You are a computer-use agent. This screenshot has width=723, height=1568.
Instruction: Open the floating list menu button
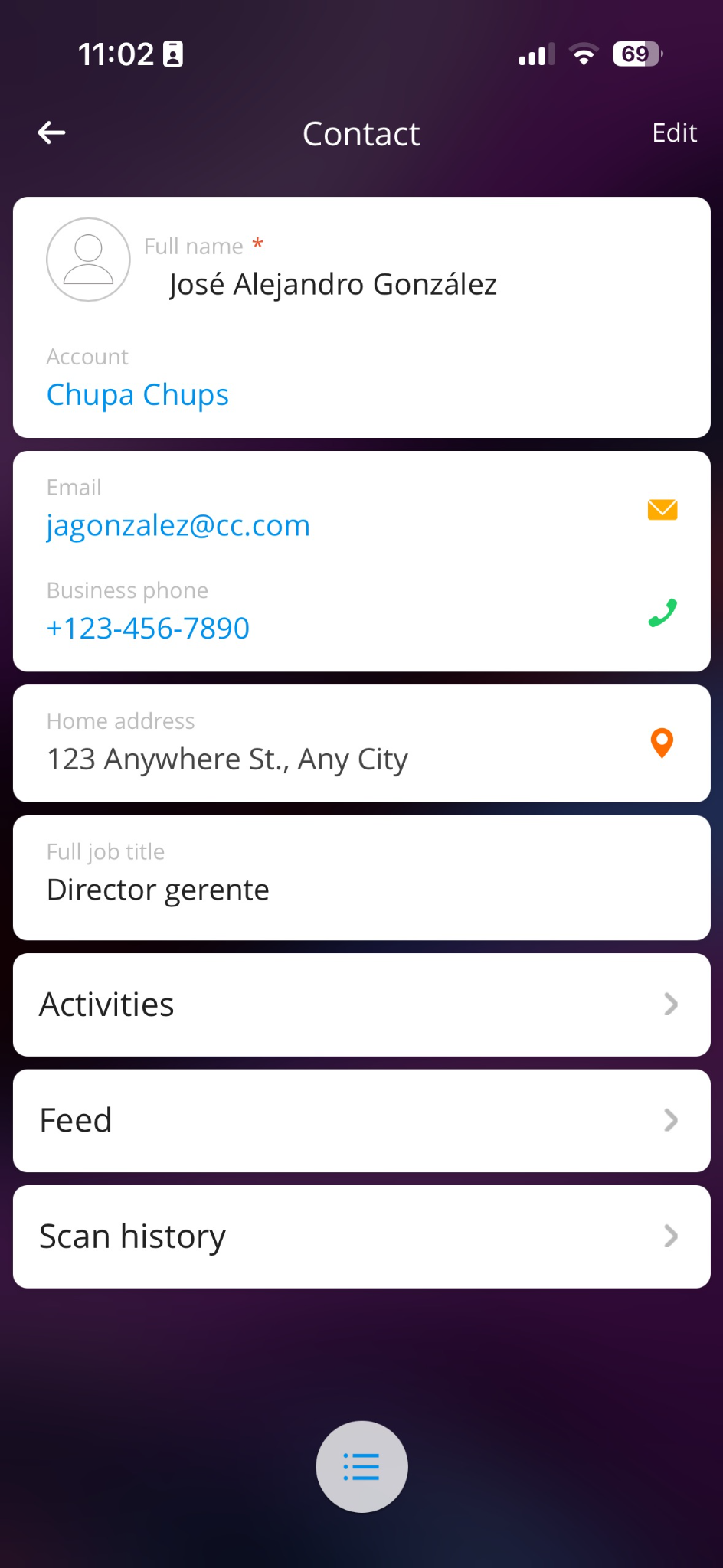361,1466
